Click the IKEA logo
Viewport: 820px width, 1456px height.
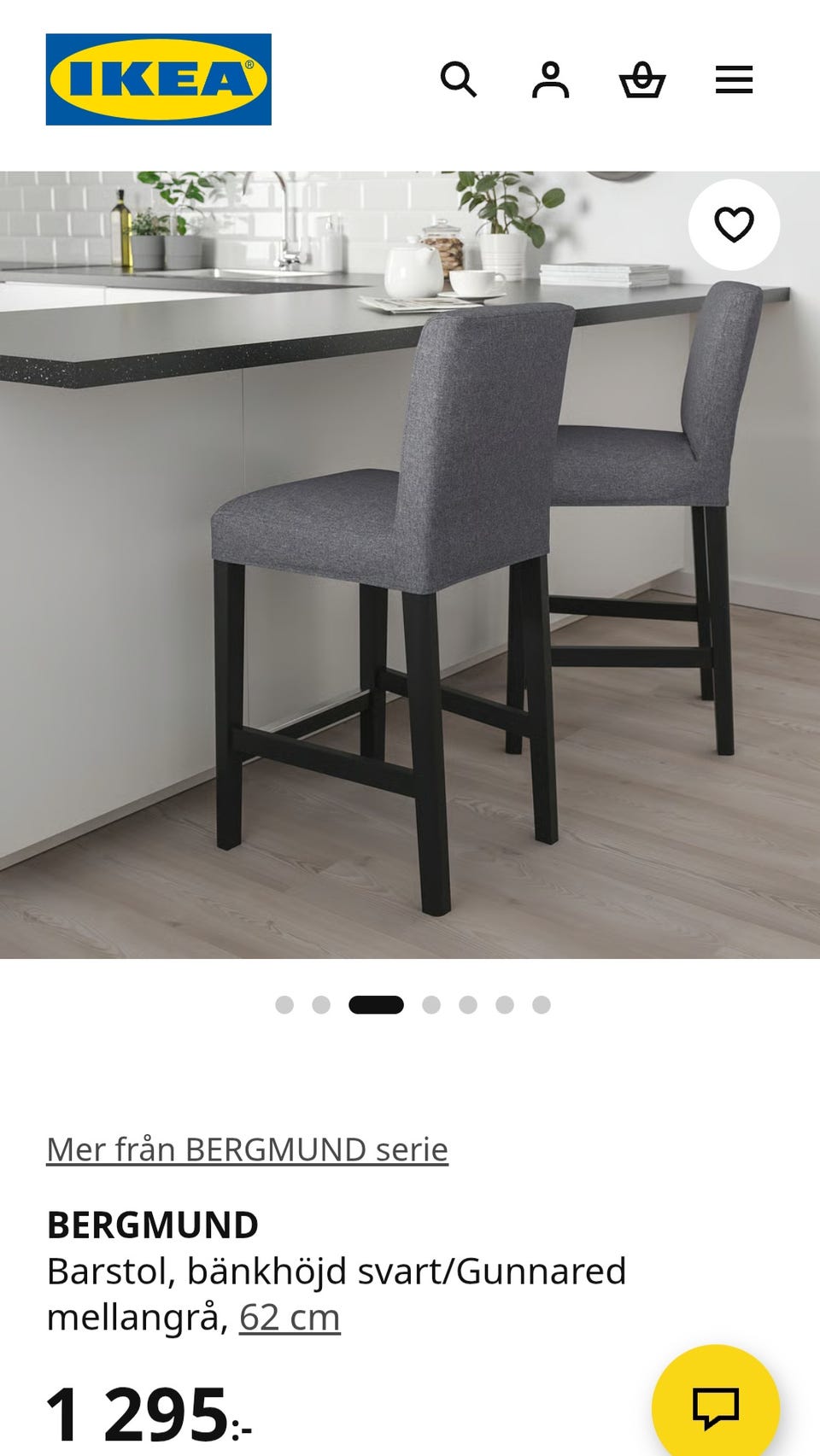158,79
